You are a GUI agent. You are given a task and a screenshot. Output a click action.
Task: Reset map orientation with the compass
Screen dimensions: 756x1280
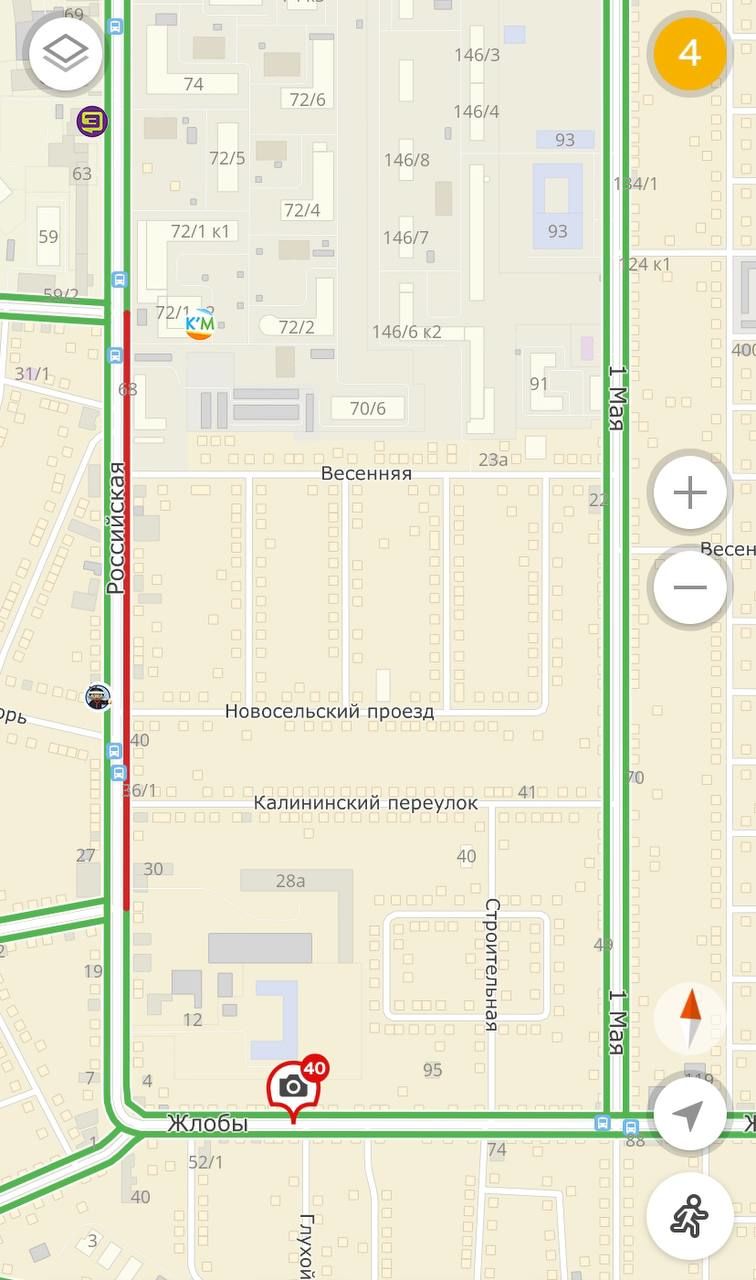tap(690, 1019)
